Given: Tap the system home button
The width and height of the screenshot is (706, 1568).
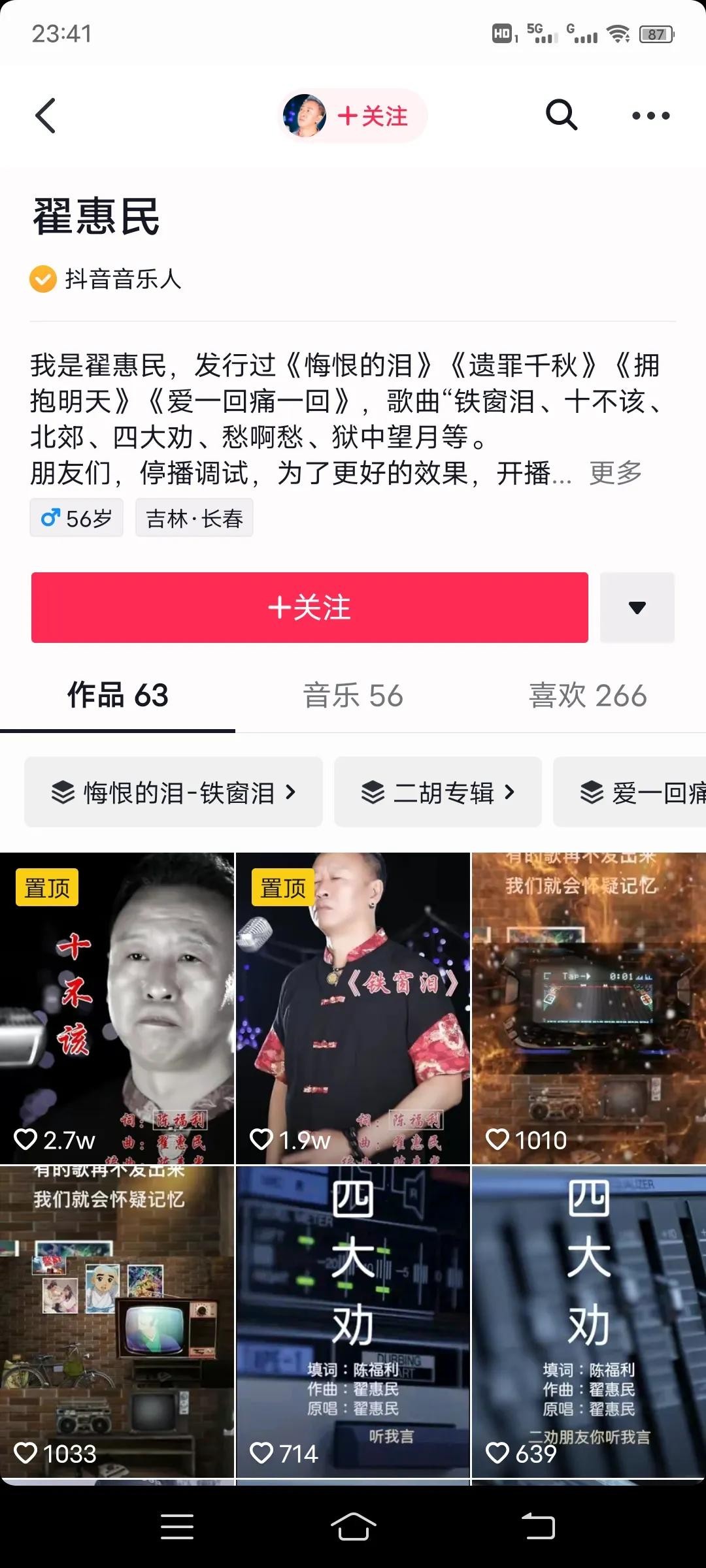Looking at the screenshot, I should tap(353, 1527).
